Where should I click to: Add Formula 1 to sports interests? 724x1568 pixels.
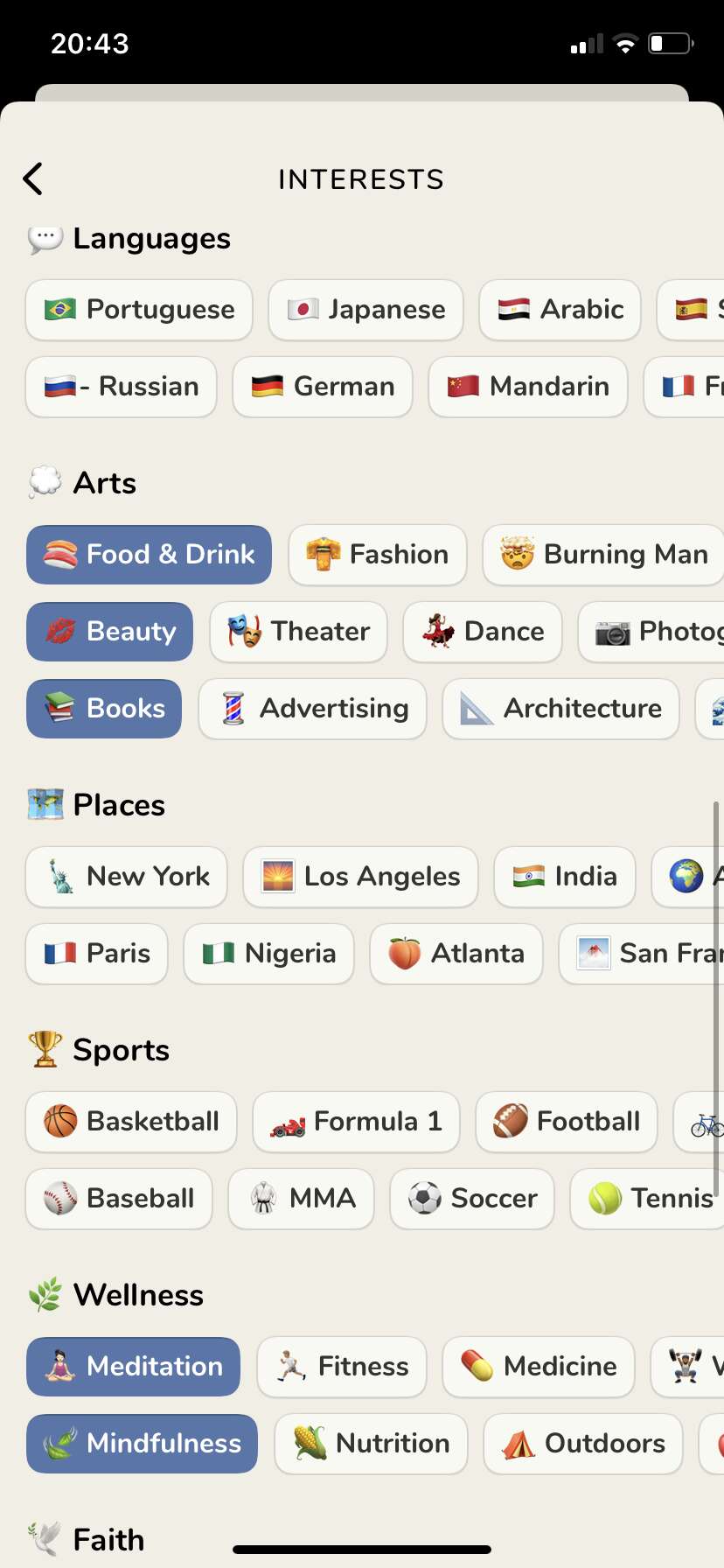point(356,1122)
